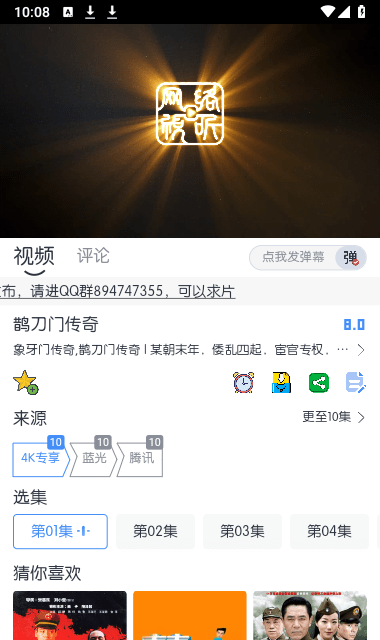The height and width of the screenshot is (640, 380).
Task: Play episode 第03集
Action: pos(242,531)
